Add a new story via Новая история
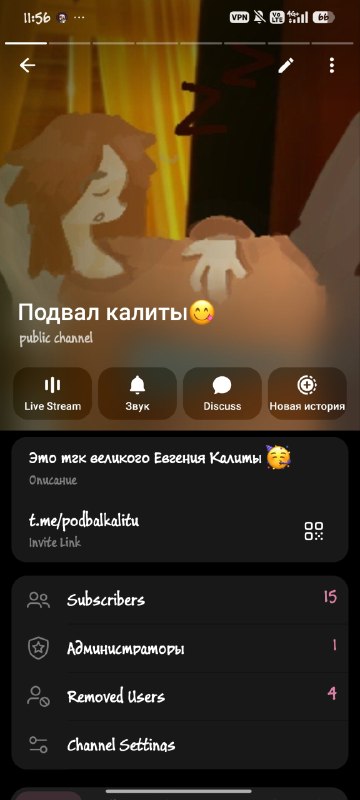The height and width of the screenshot is (800, 360). coord(307,393)
